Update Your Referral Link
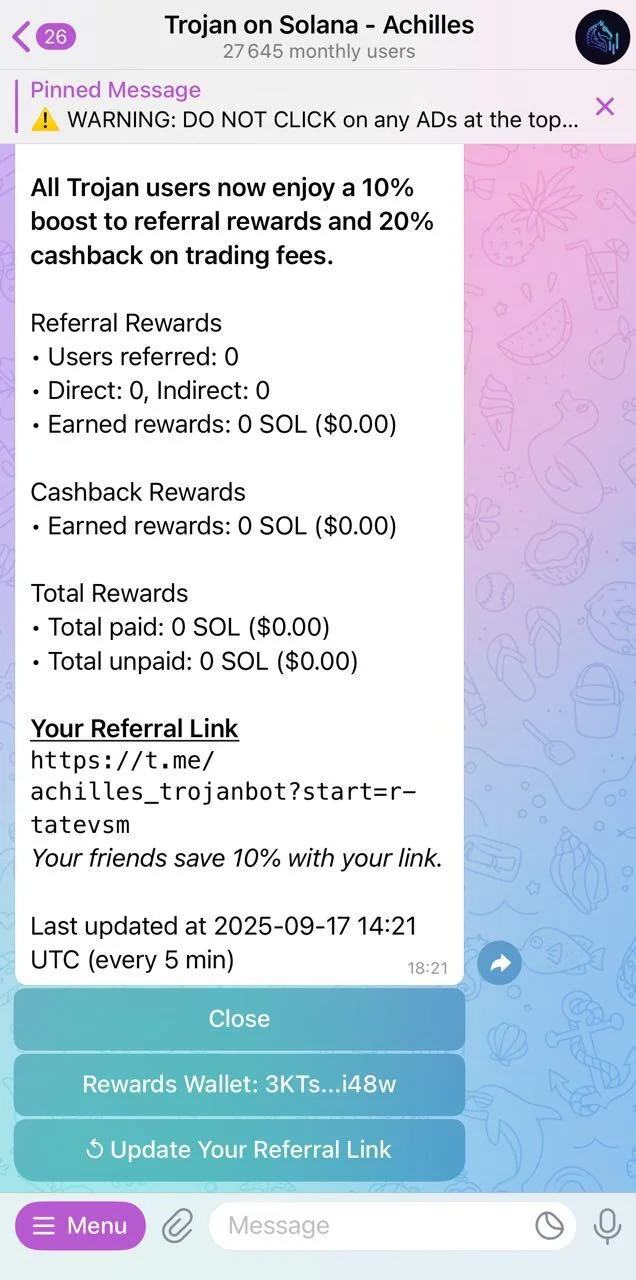The height and width of the screenshot is (1280, 636). [x=239, y=1150]
